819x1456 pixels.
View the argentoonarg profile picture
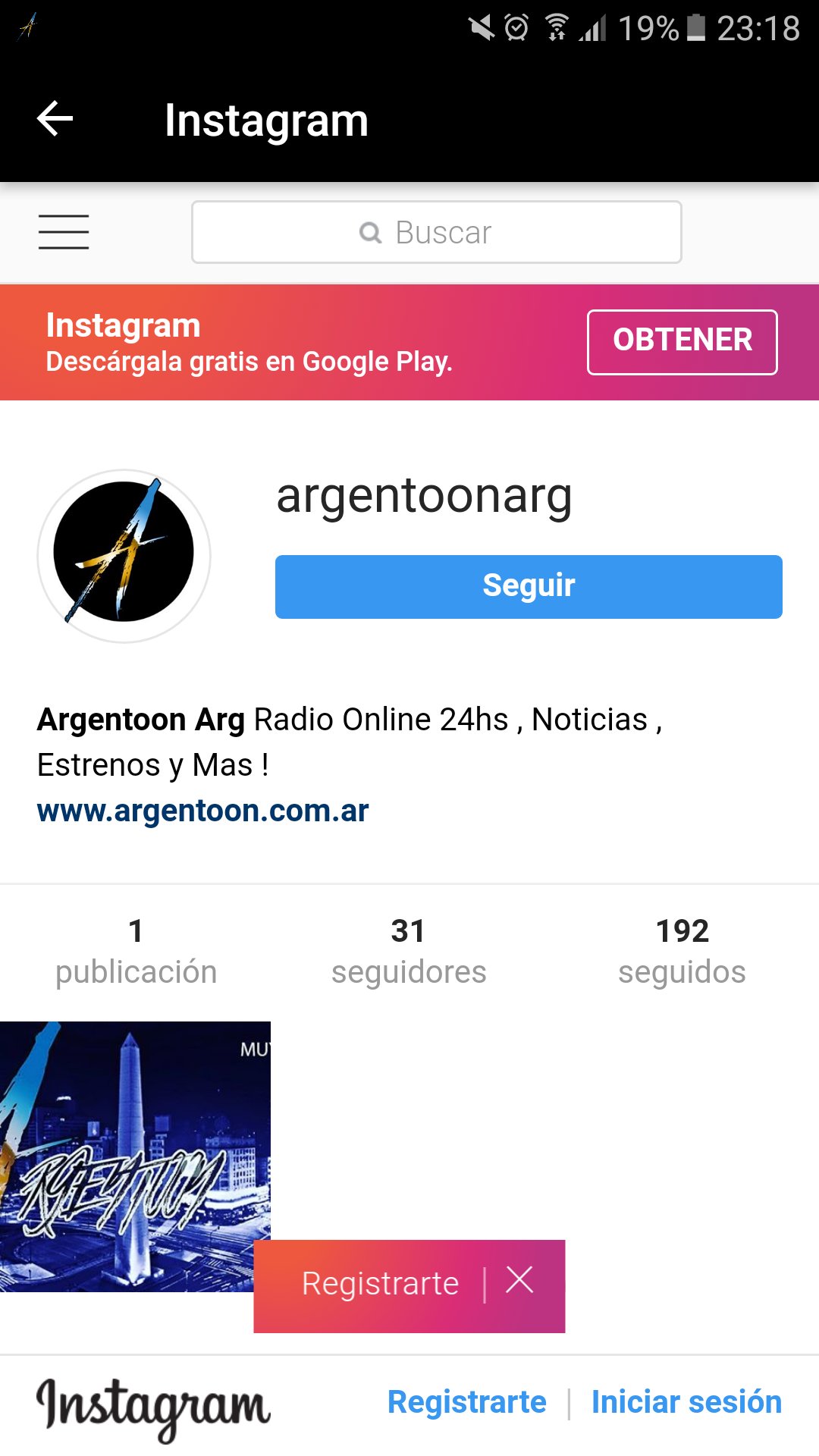(x=124, y=556)
